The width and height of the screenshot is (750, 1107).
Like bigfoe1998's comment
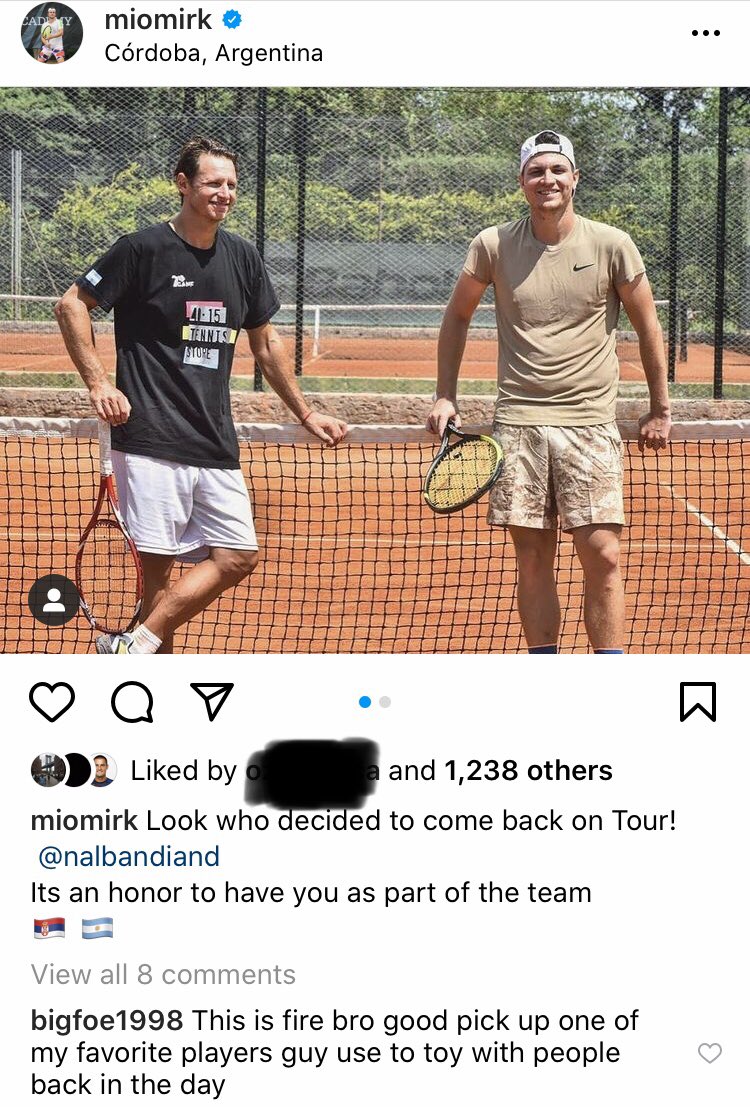coord(709,1053)
